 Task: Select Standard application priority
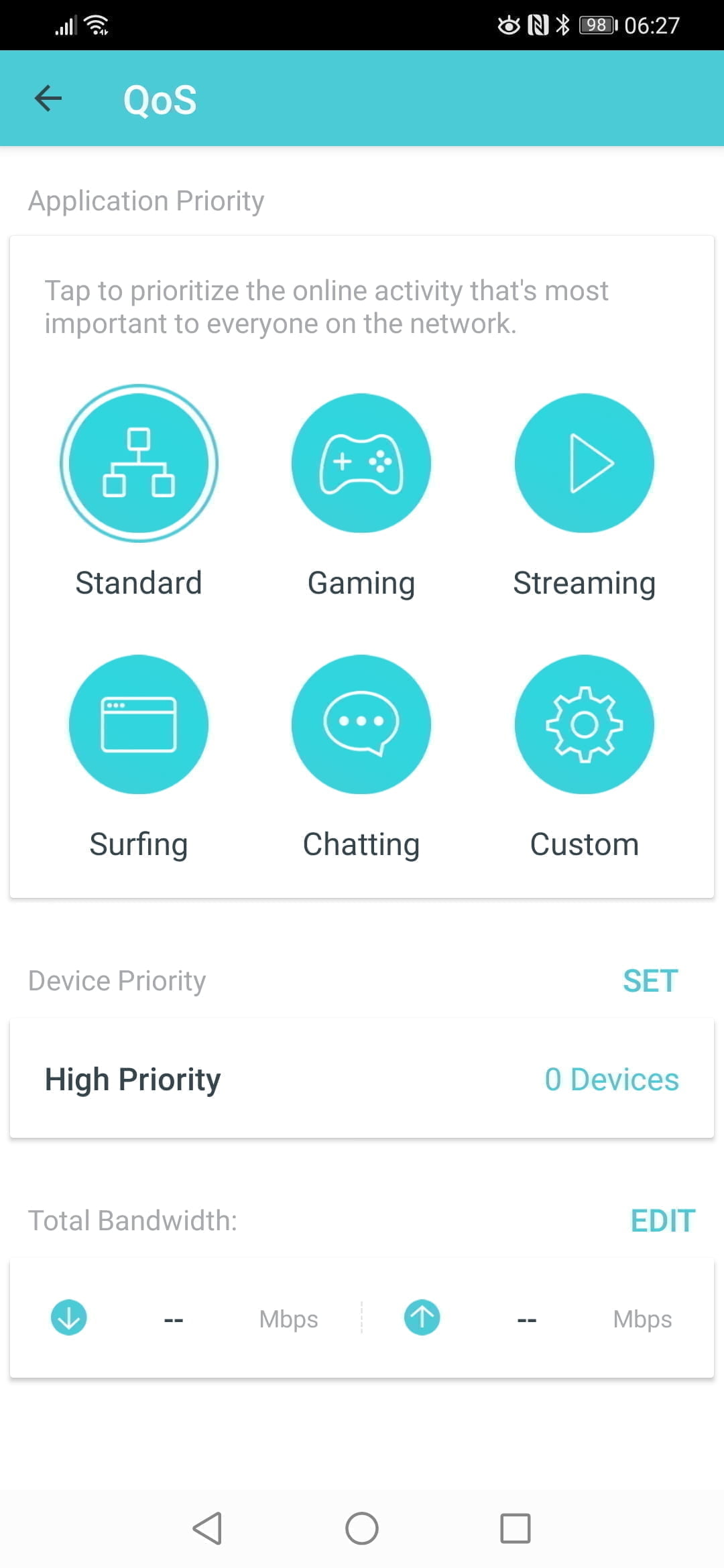(x=139, y=464)
